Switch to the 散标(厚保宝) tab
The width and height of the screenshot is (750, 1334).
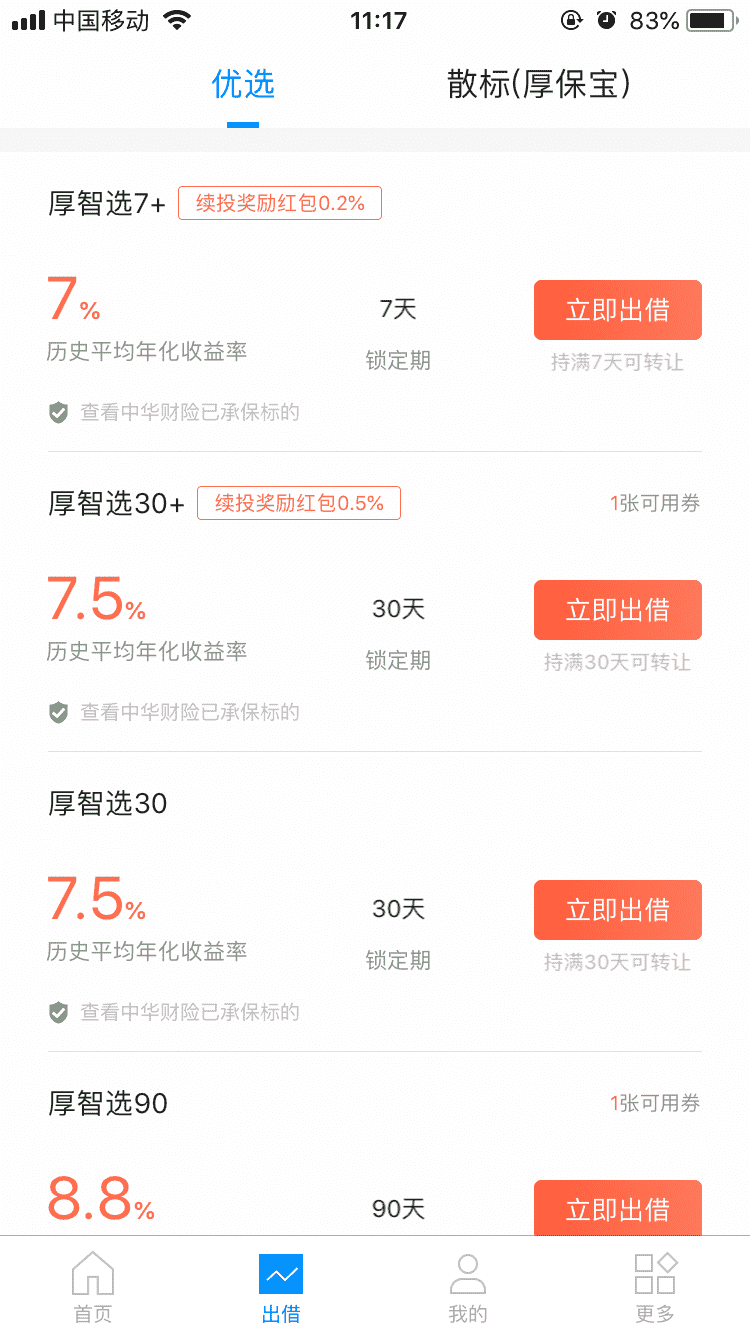pos(539,85)
